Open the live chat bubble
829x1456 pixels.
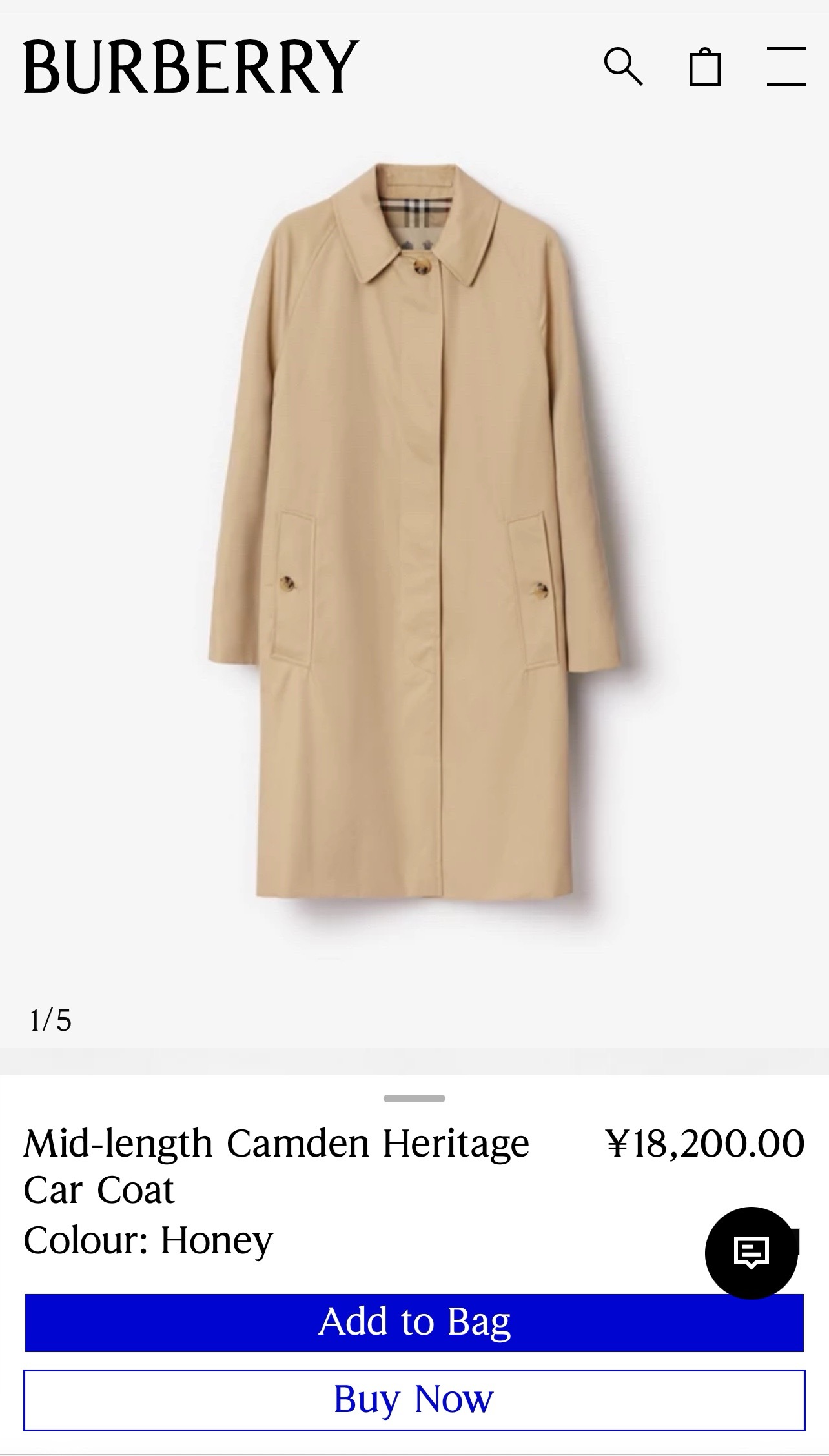[751, 1253]
